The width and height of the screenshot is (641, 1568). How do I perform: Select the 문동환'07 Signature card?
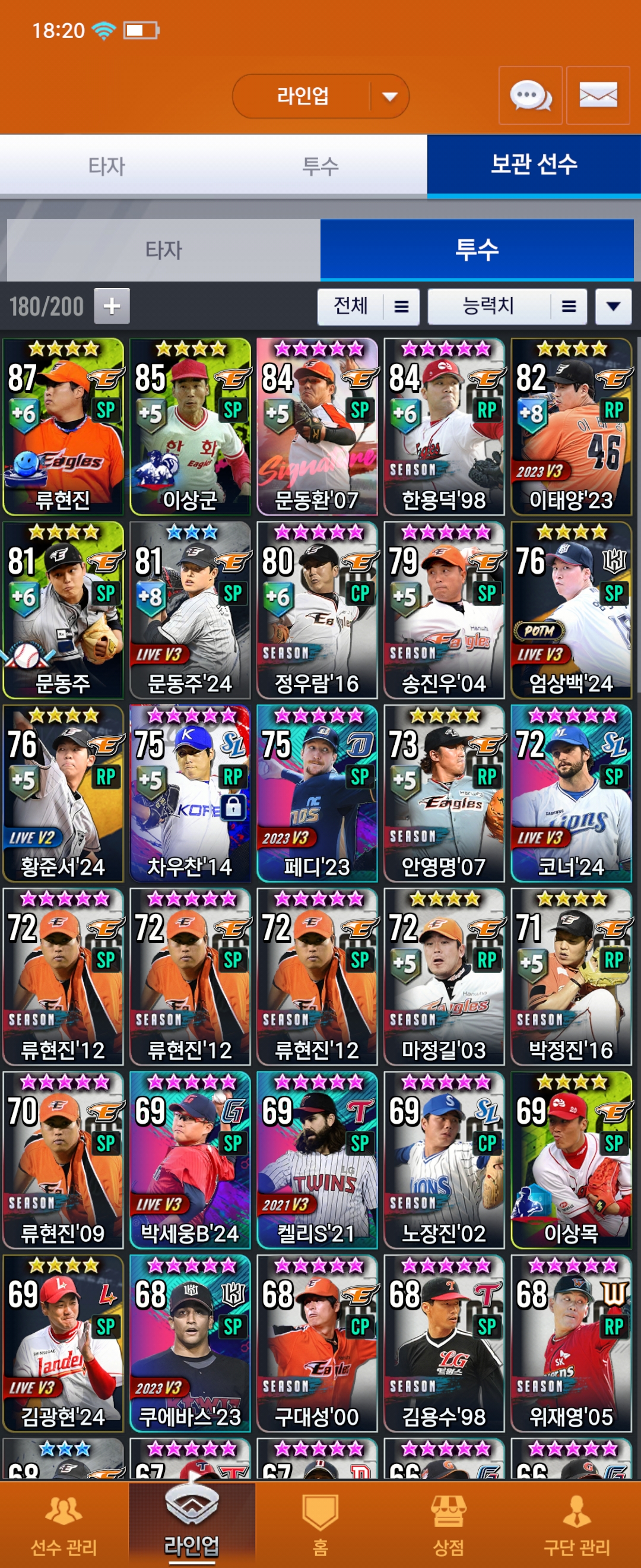tap(317, 426)
